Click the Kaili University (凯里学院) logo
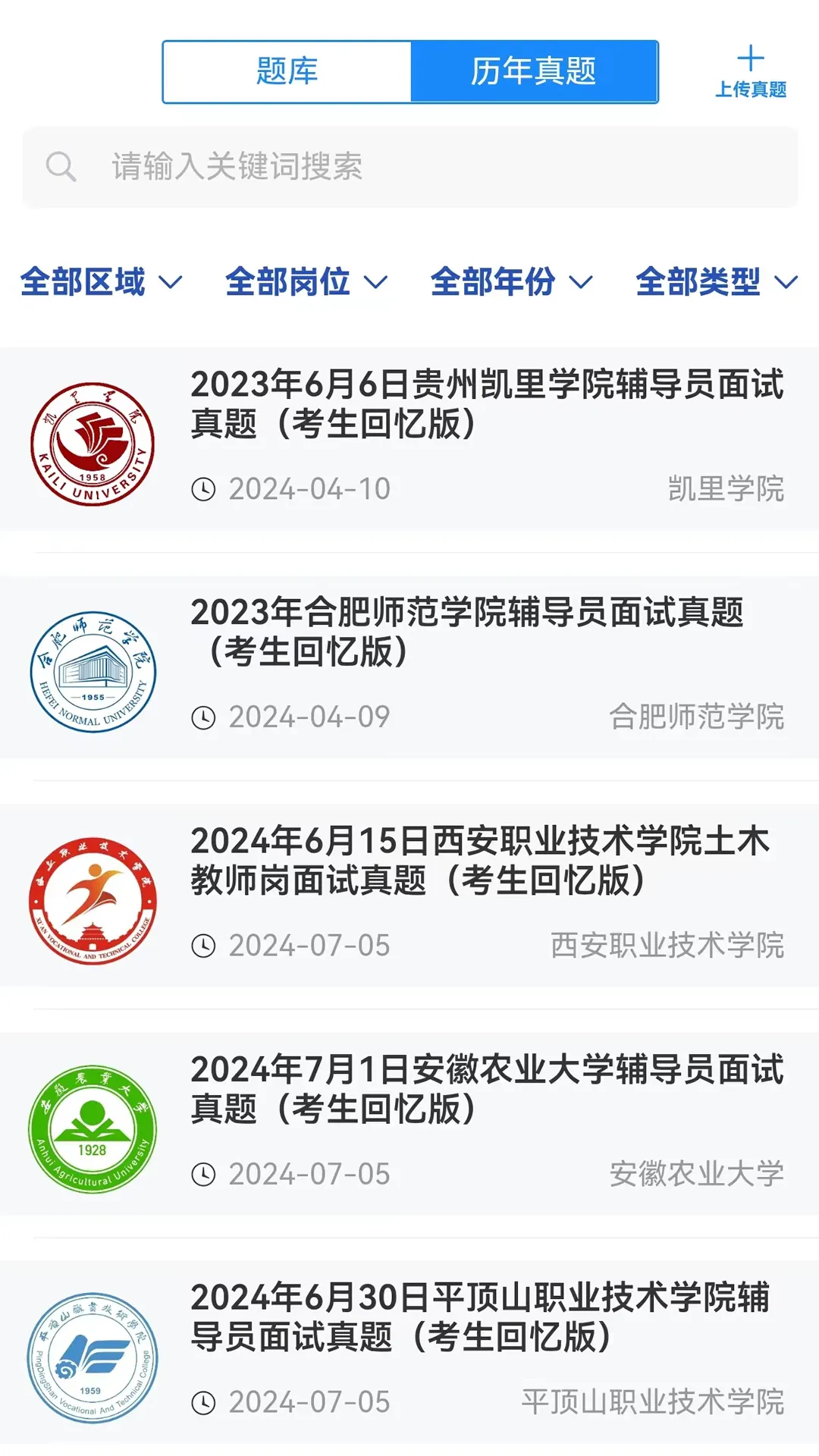Screen dimensions: 819x1456 [93, 442]
